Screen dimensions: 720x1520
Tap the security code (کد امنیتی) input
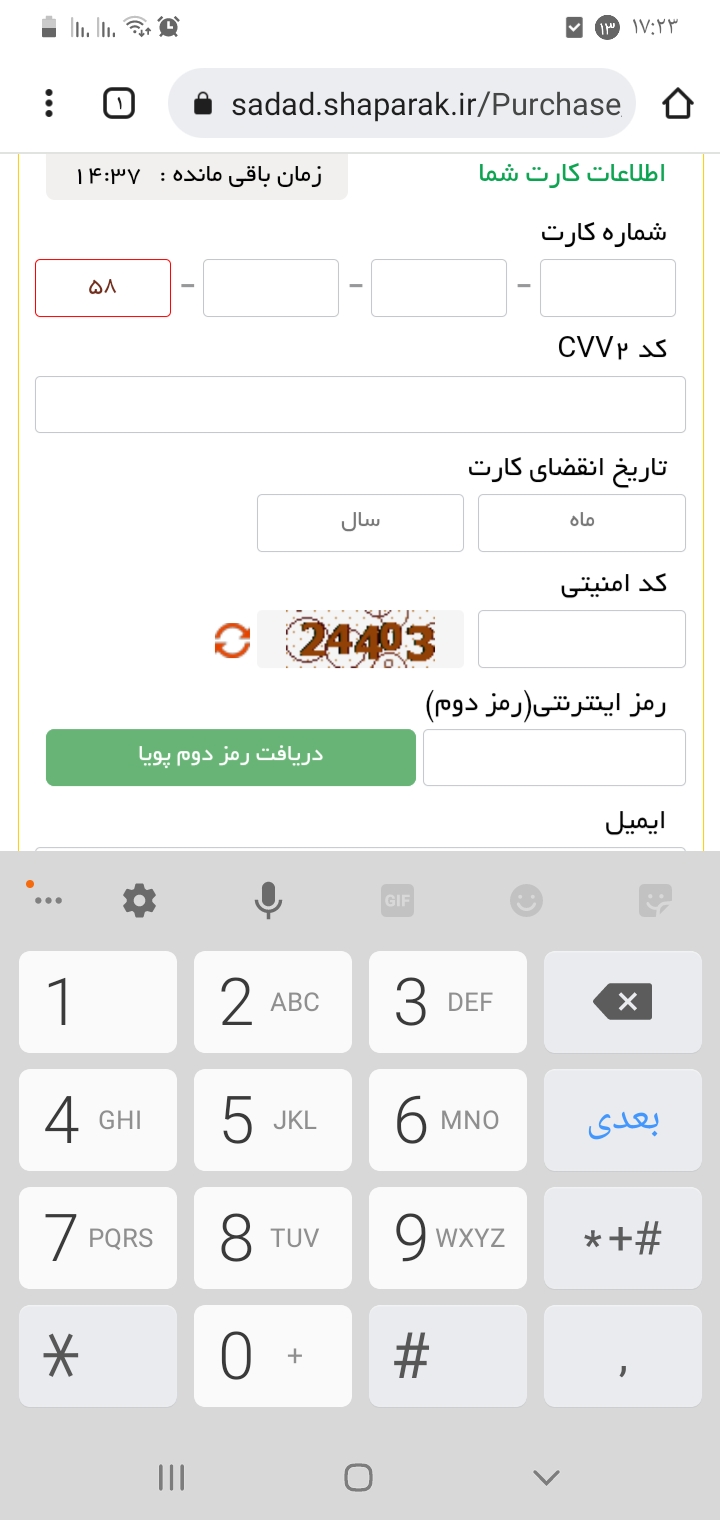(x=581, y=639)
